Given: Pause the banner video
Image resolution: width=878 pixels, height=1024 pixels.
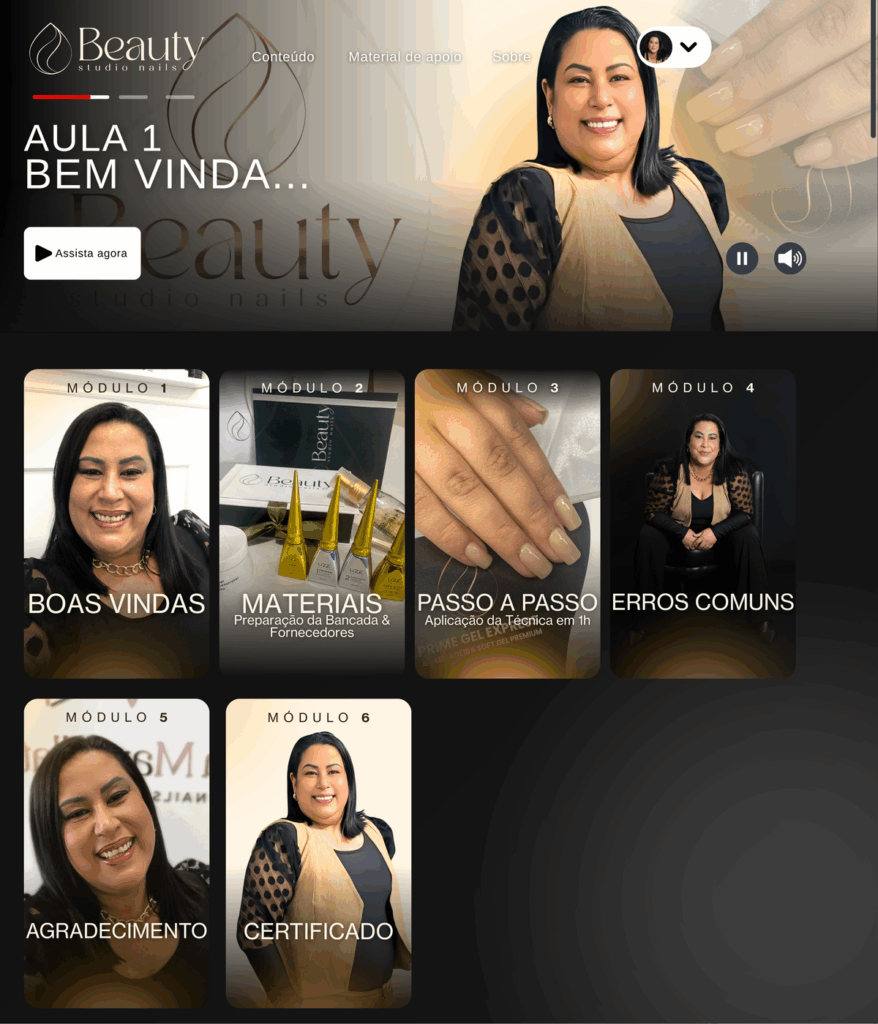Looking at the screenshot, I should 741,259.
